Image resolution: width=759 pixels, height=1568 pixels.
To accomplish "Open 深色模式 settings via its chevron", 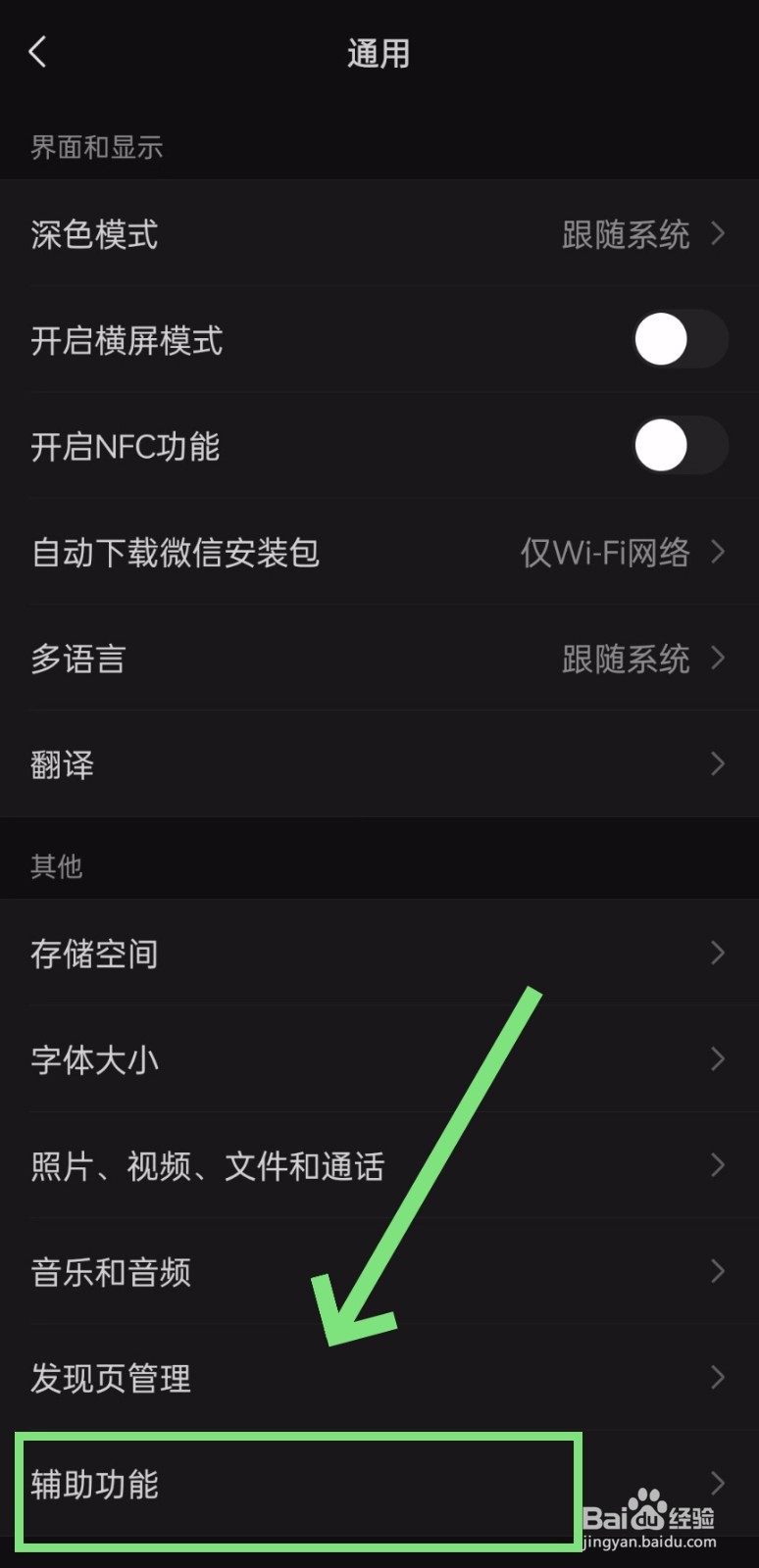I will click(717, 234).
